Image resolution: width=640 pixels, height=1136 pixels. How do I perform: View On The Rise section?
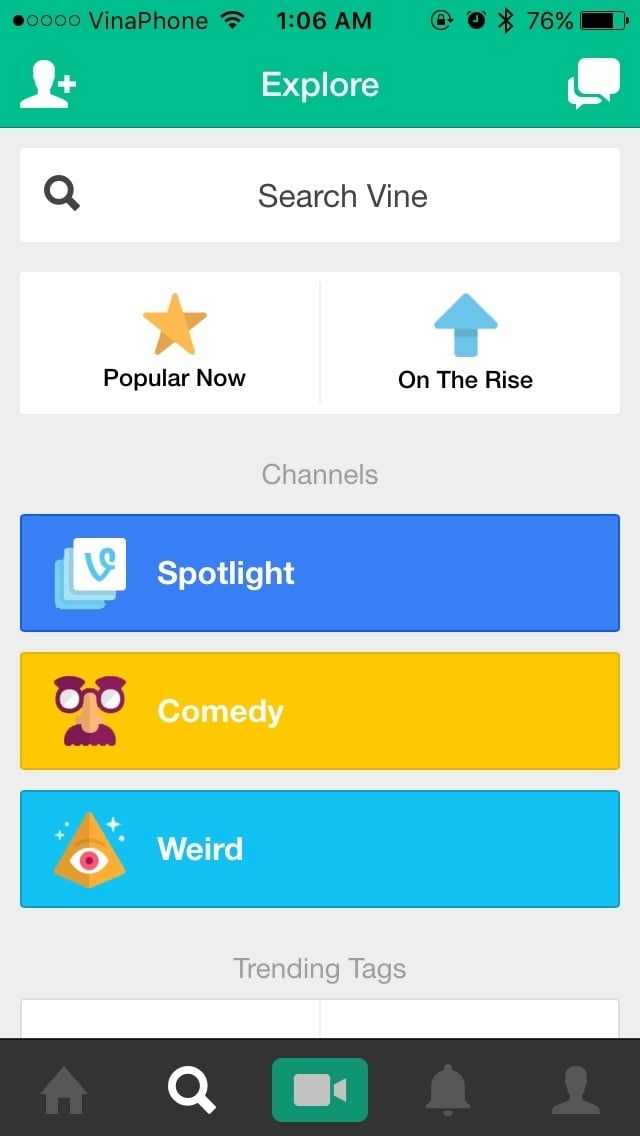click(465, 343)
